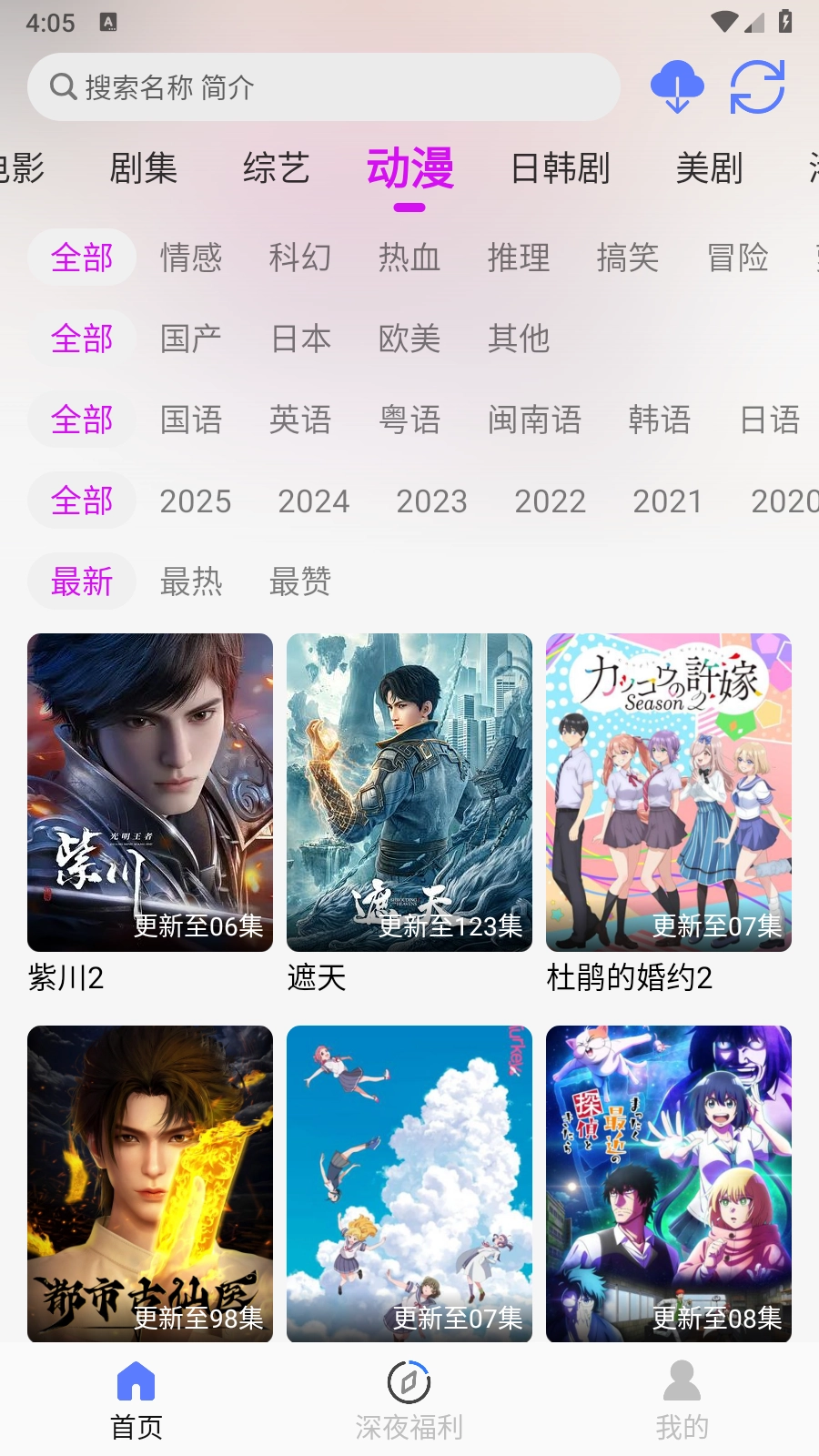Screen dimensions: 819x1456
Task: Sort results by 最热
Action: (x=192, y=581)
